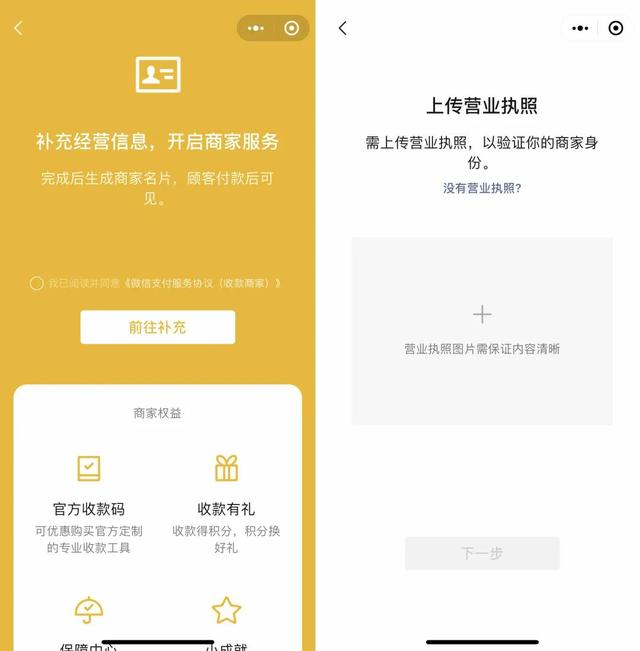Agree to the WeChat Pay service agreement
Viewport: 640px width, 651px height.
pyautogui.click(x=37, y=283)
